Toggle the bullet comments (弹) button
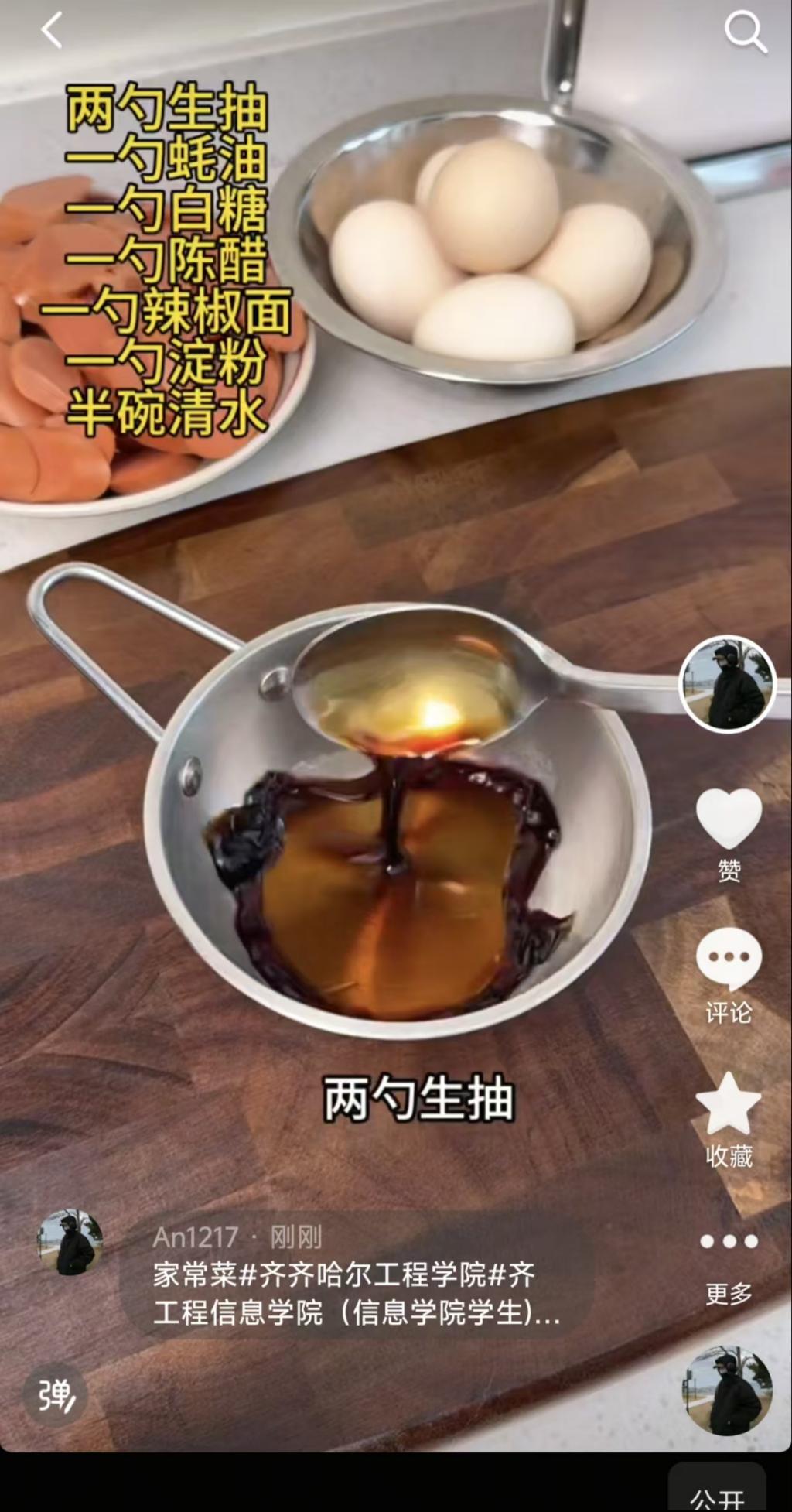This screenshot has width=792, height=1512. pos(55,1395)
